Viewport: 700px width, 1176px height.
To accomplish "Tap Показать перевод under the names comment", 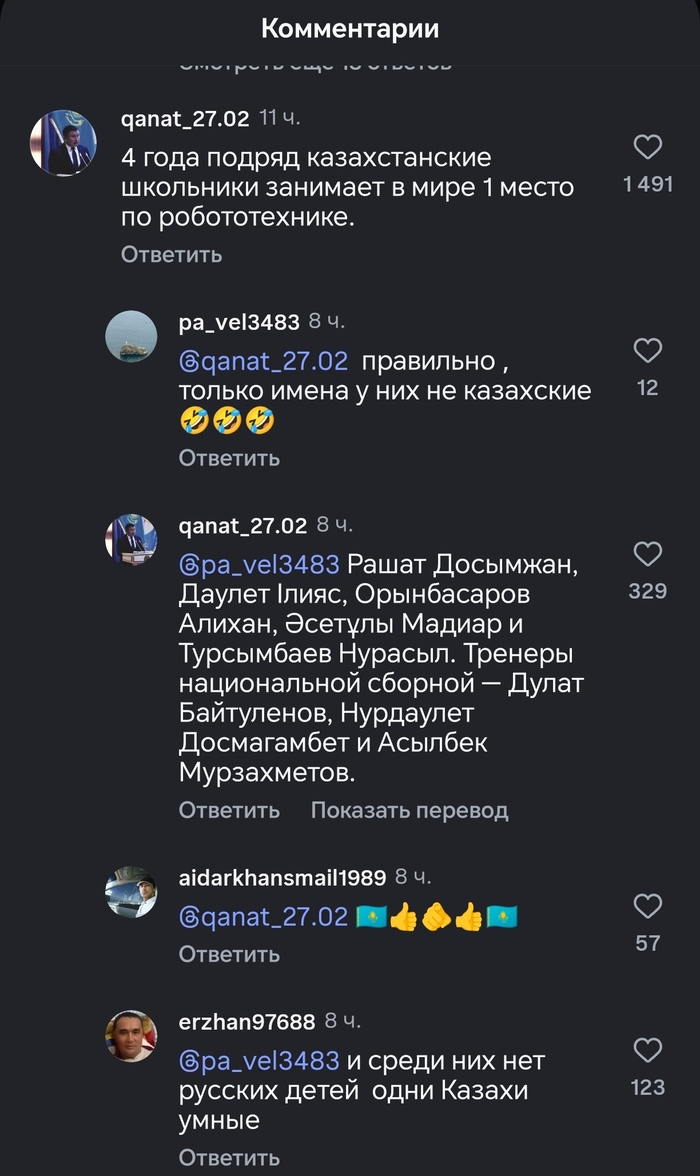I will click(x=409, y=811).
